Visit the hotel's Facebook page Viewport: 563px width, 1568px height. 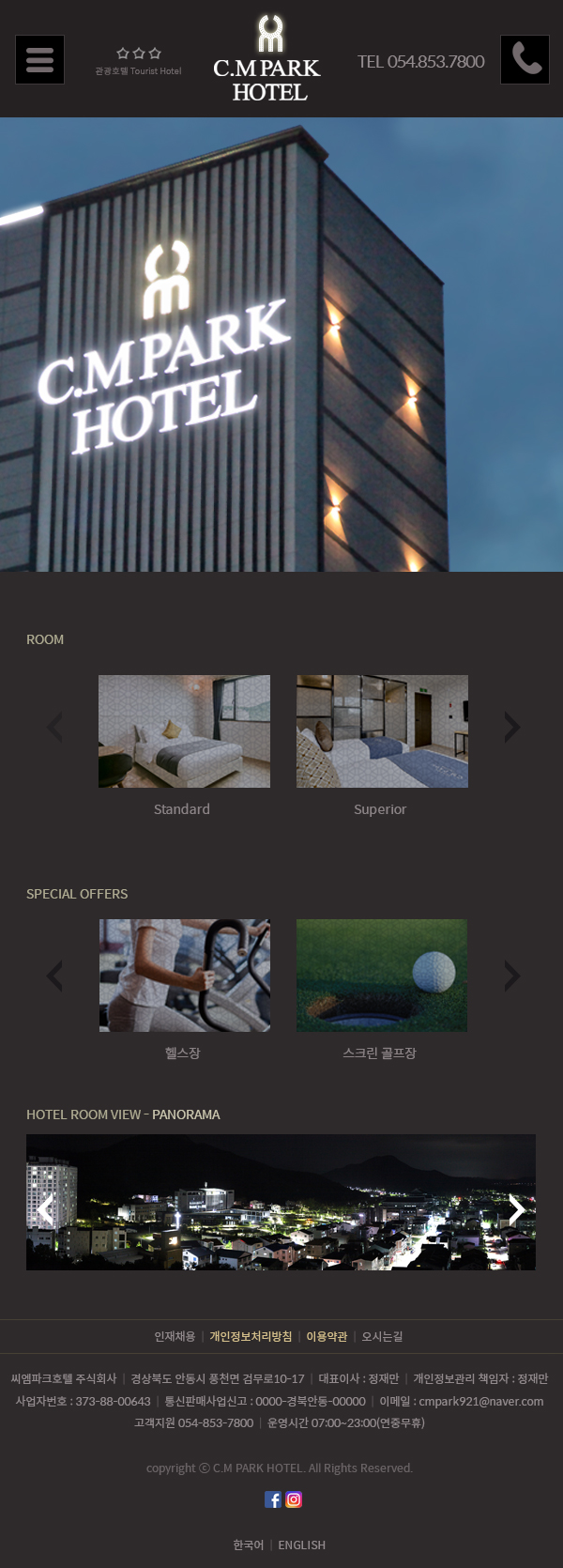point(273,1499)
